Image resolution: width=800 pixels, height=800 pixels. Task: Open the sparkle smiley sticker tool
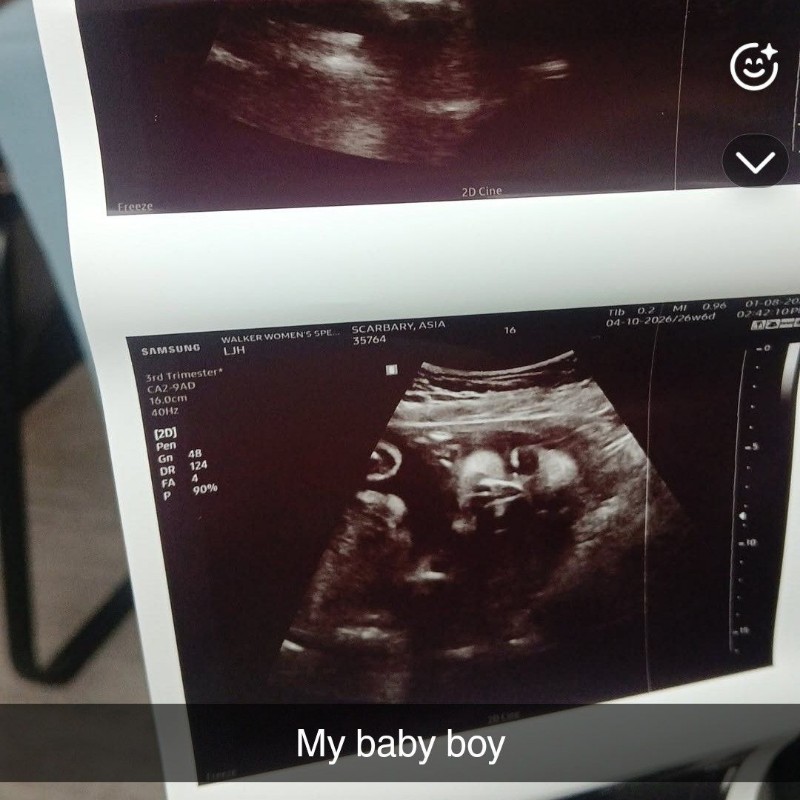point(754,66)
